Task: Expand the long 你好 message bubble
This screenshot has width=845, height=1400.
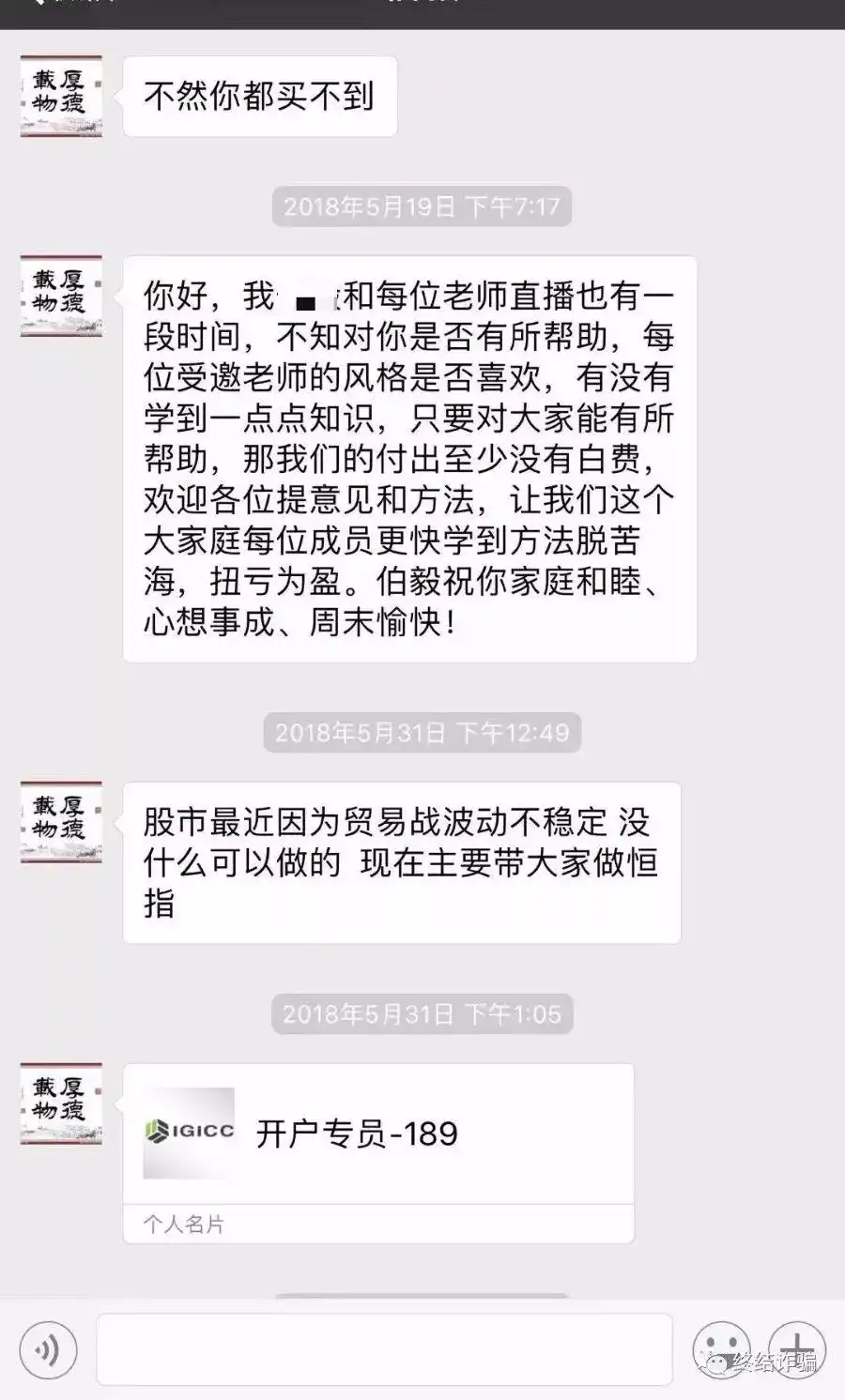Action: [408, 455]
